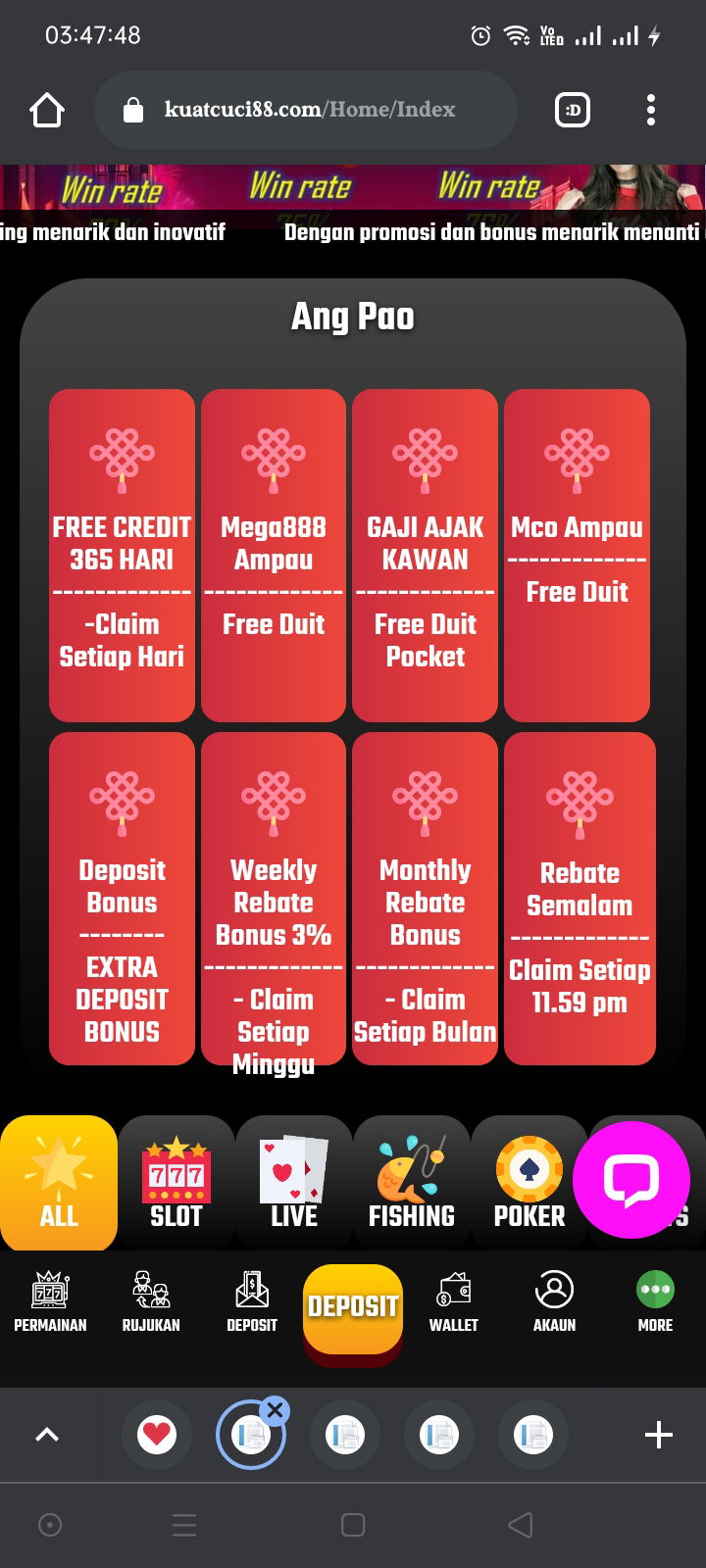Open the live chat bubble
The width and height of the screenshot is (706, 1568).
coord(631,1180)
